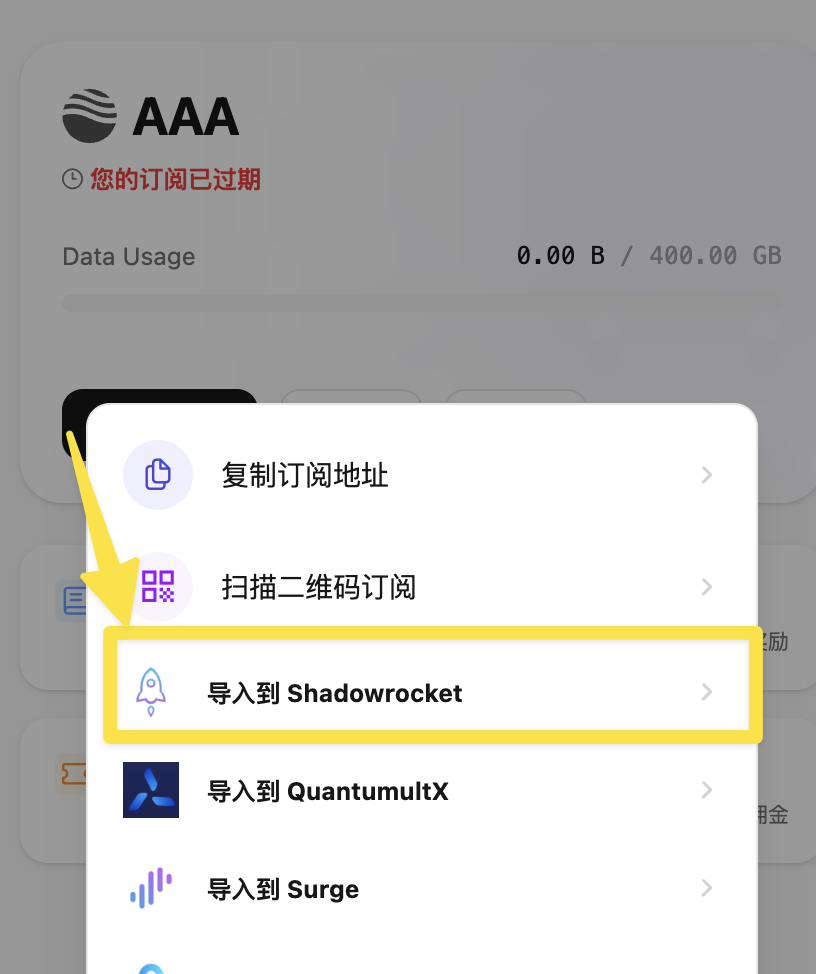Click the clock icon beside expiry notice
The image size is (816, 974).
click(71, 178)
